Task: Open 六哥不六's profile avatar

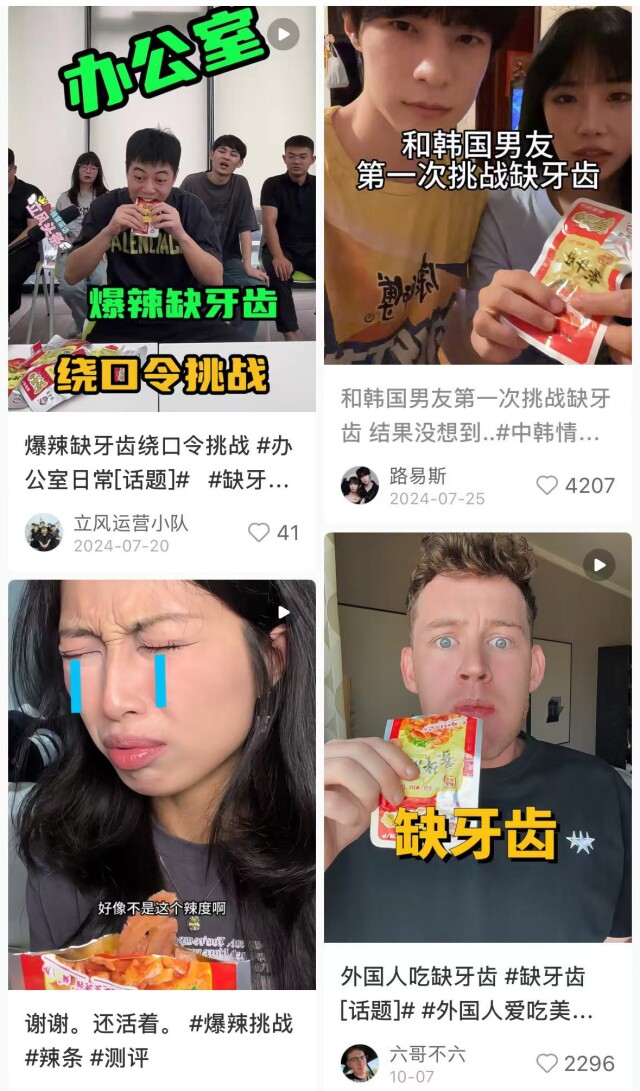Action: 359,1063
